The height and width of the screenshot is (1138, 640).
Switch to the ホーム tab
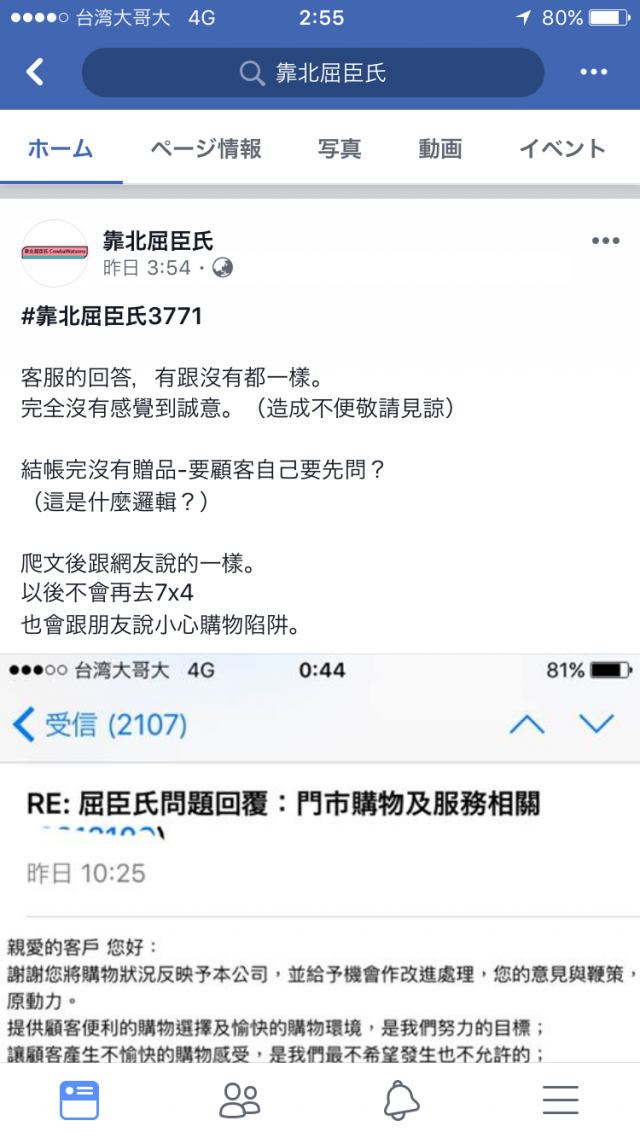coord(60,149)
